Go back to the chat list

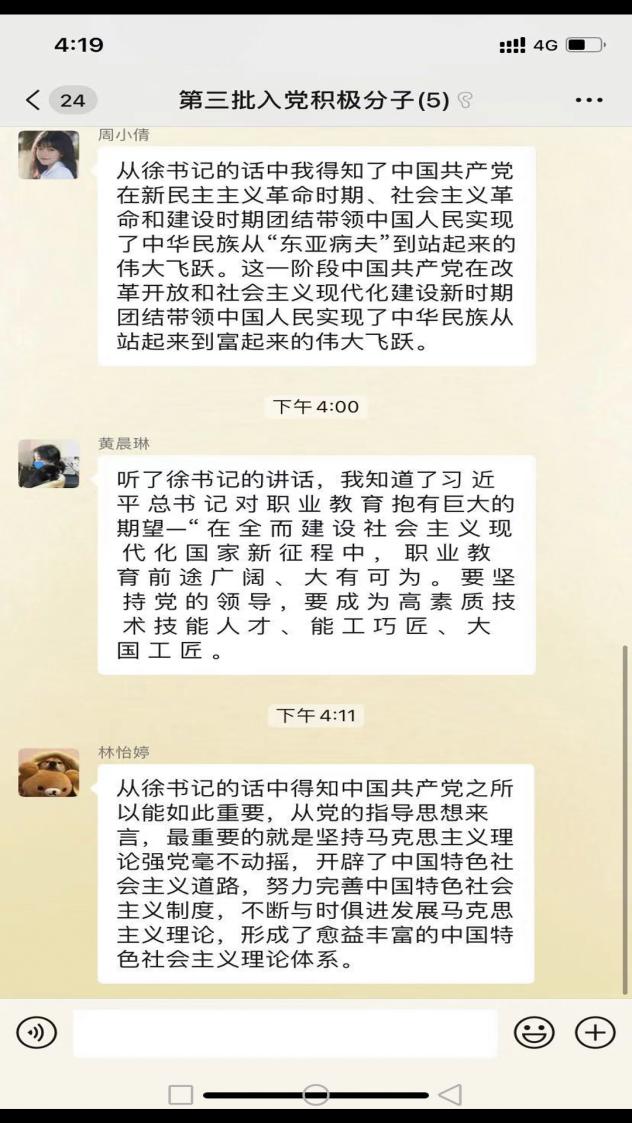34,100
